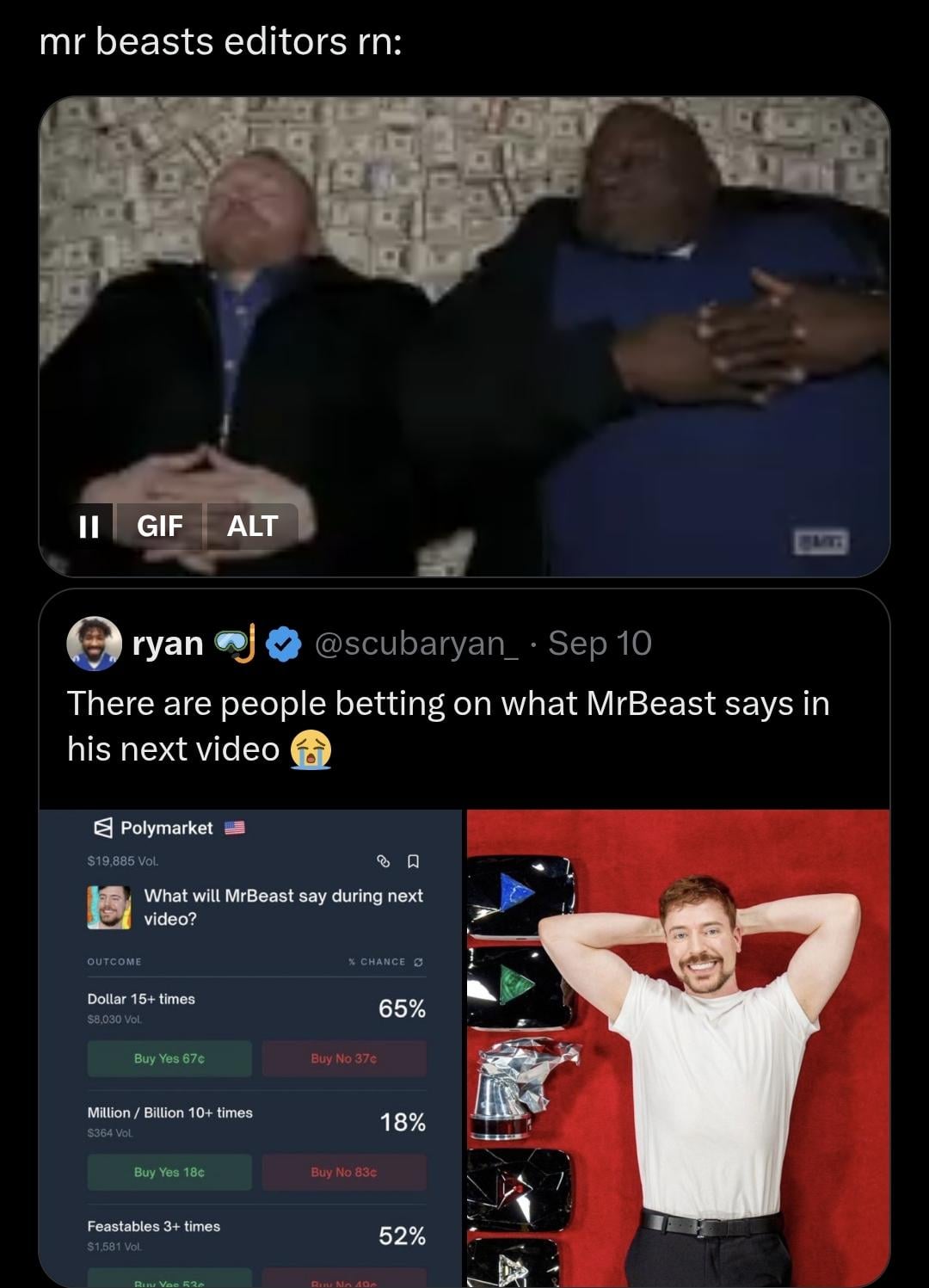Screen dimensions: 929x1288
Task: Pause the playing GIF
Action: click(89, 526)
